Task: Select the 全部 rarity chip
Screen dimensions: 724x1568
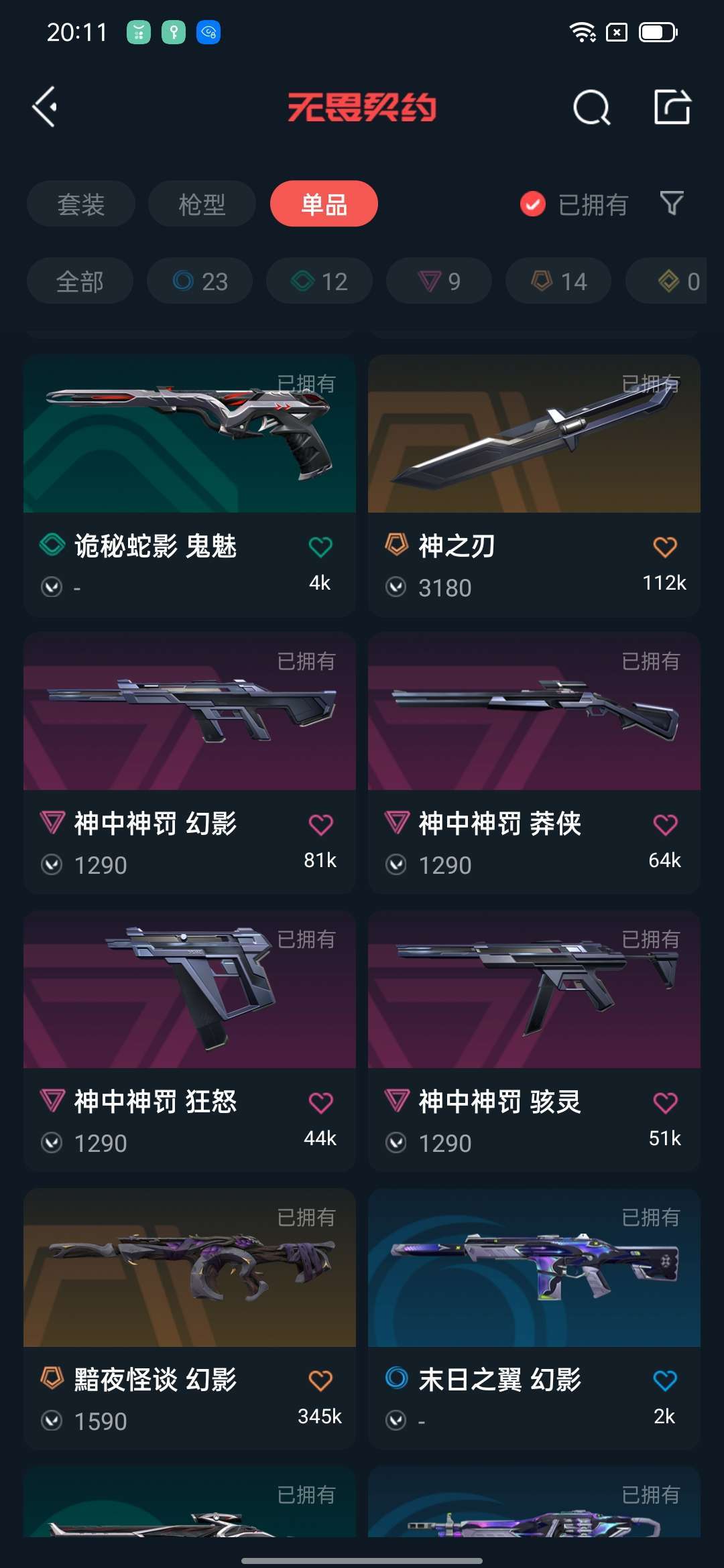Action: pos(80,281)
